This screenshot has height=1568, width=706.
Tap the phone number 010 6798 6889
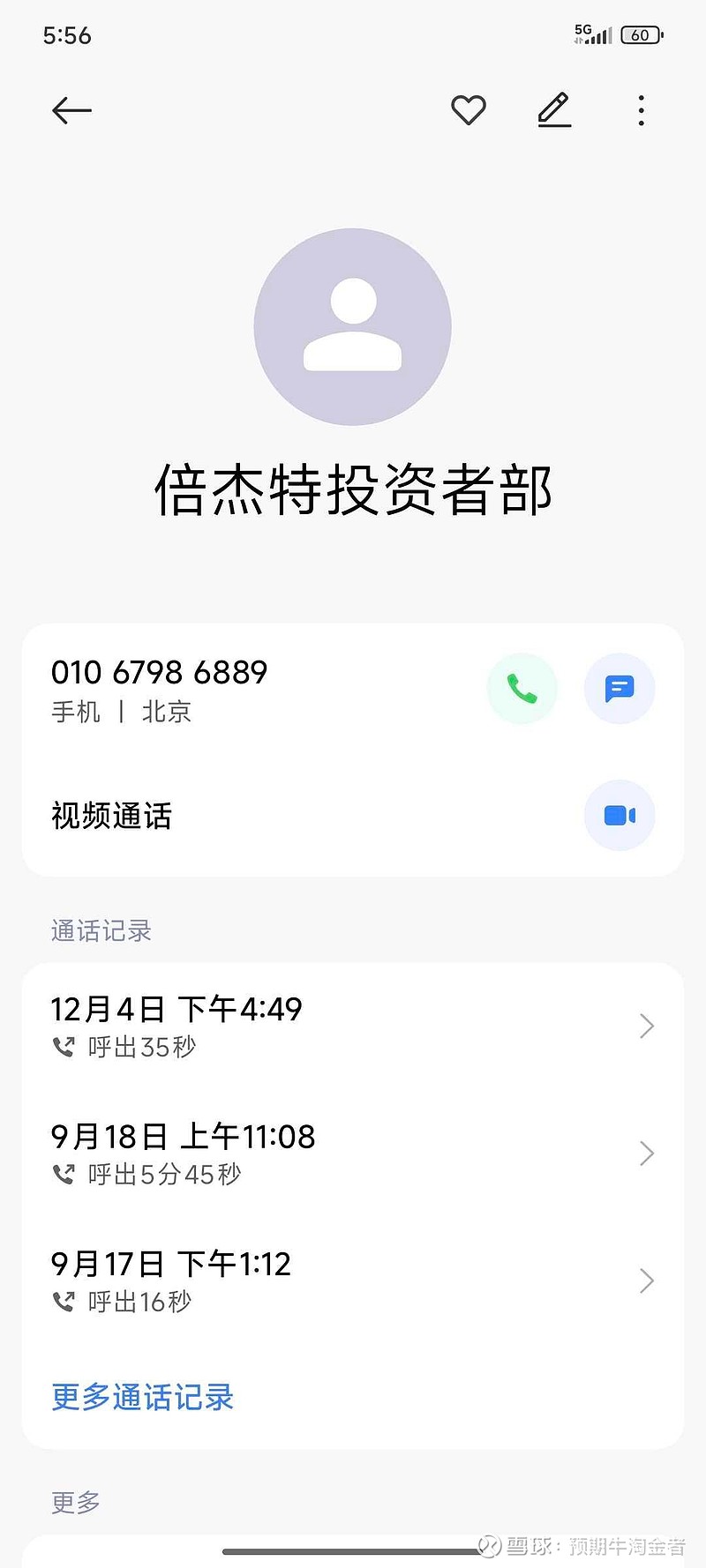(160, 672)
